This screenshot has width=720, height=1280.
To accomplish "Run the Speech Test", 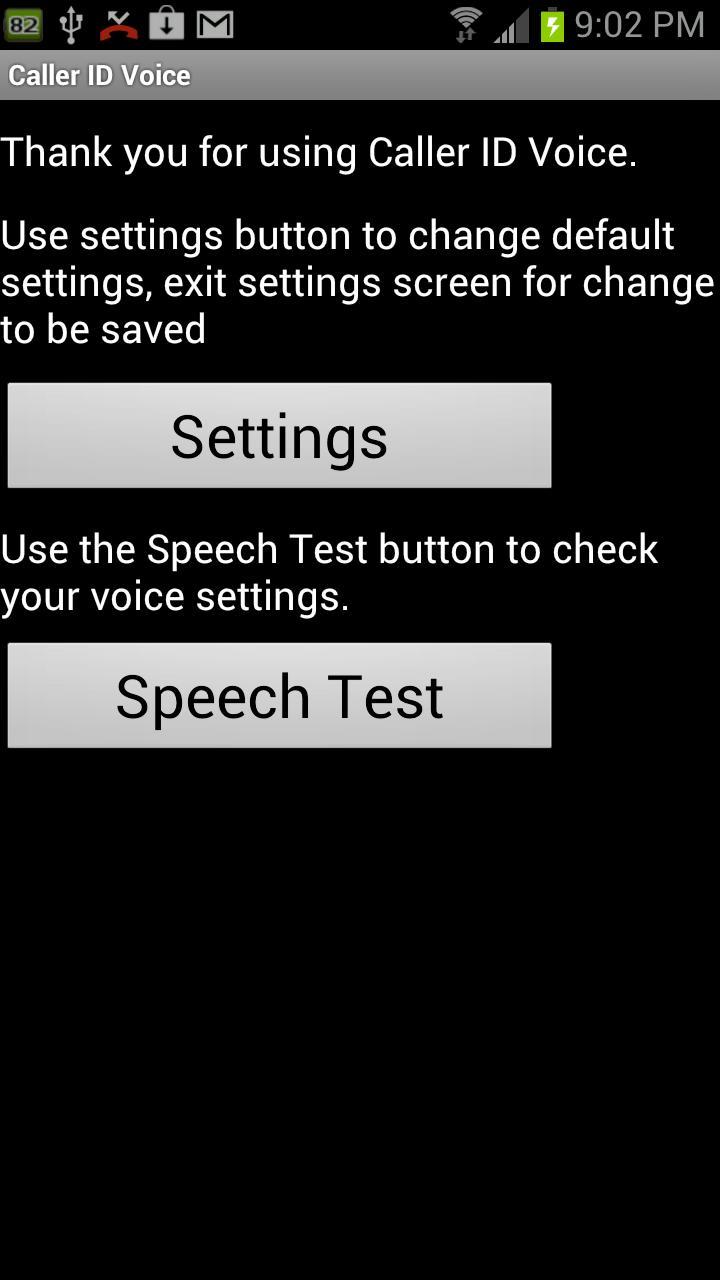I will pos(279,696).
